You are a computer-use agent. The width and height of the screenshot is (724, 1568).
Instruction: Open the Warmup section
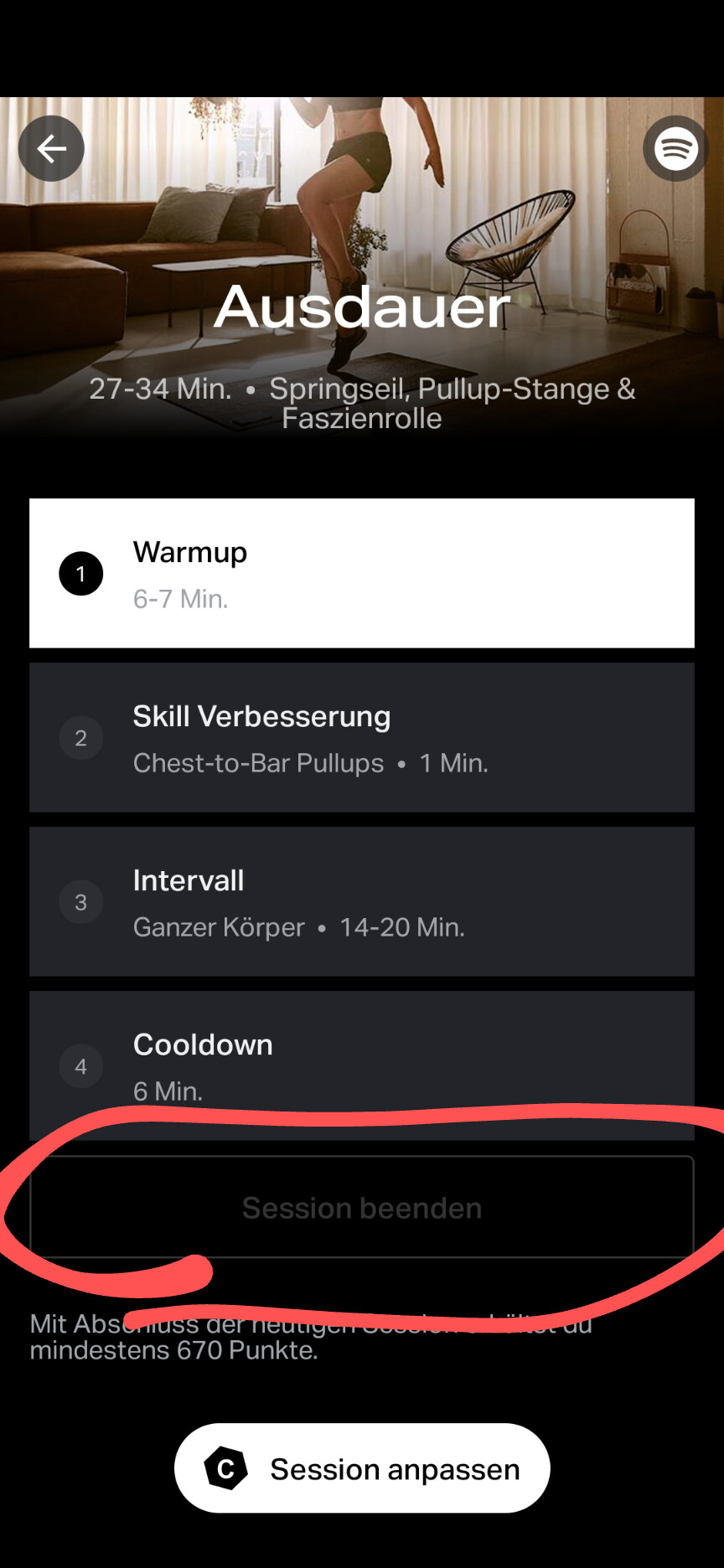point(362,574)
